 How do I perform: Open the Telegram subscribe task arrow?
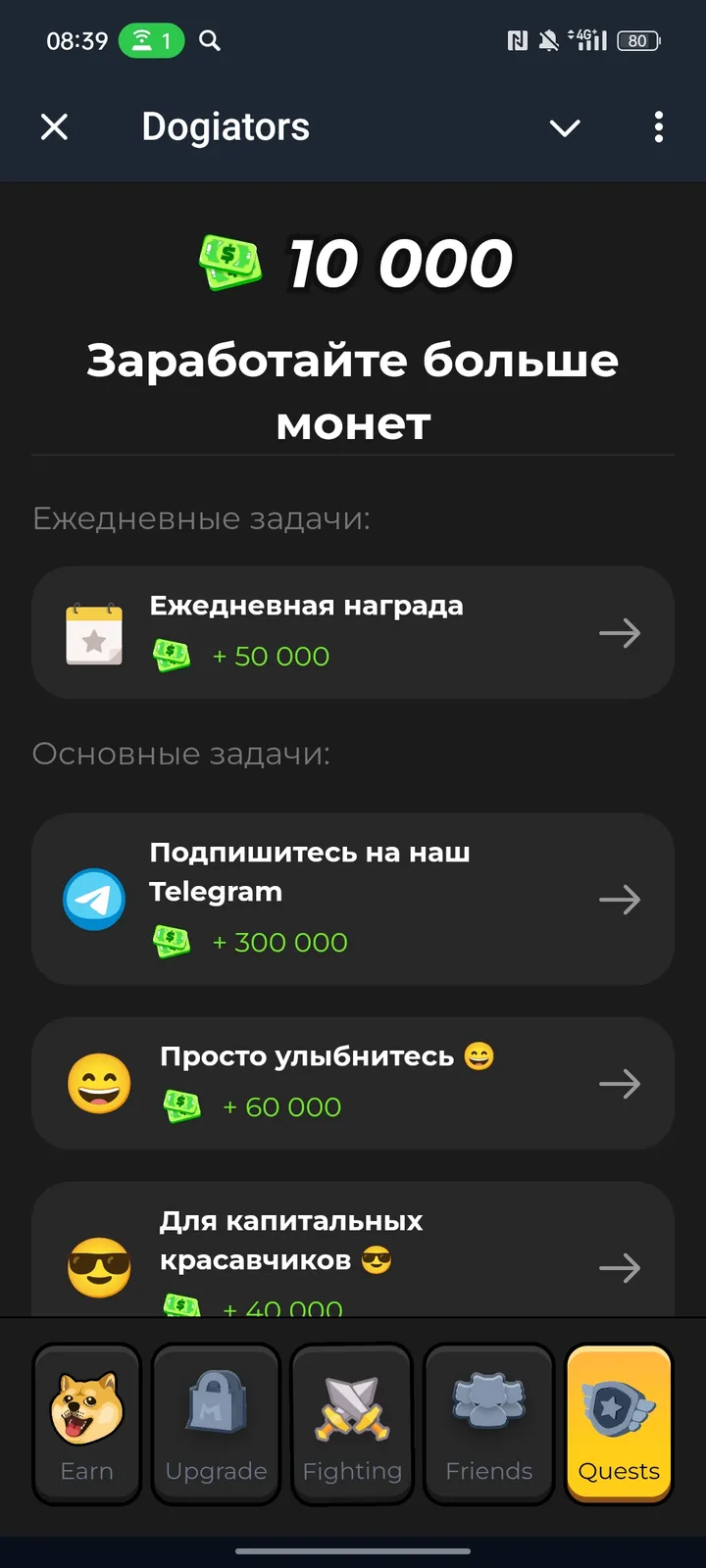click(x=620, y=899)
